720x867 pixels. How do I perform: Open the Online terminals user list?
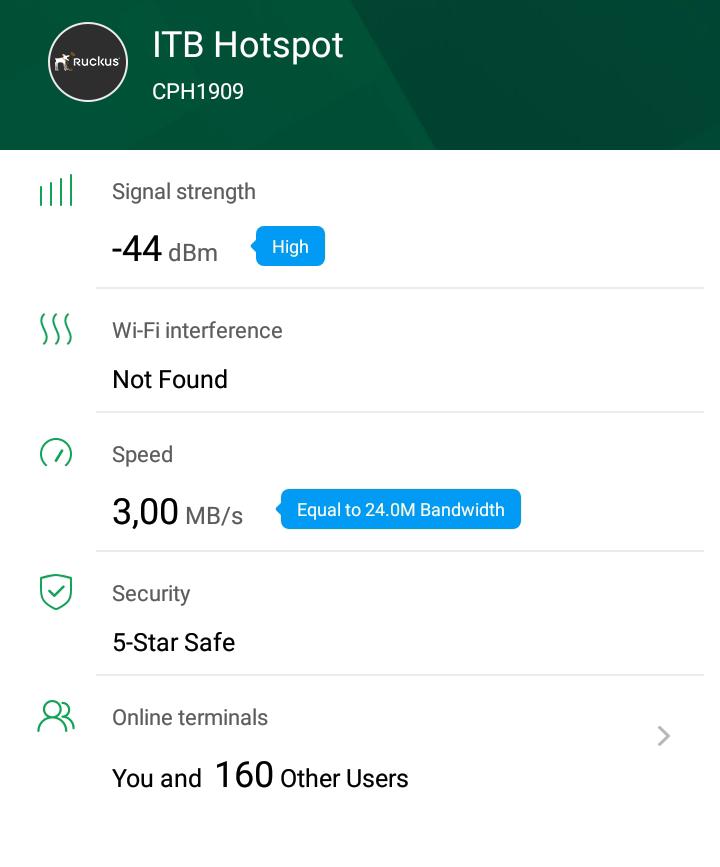coord(663,737)
